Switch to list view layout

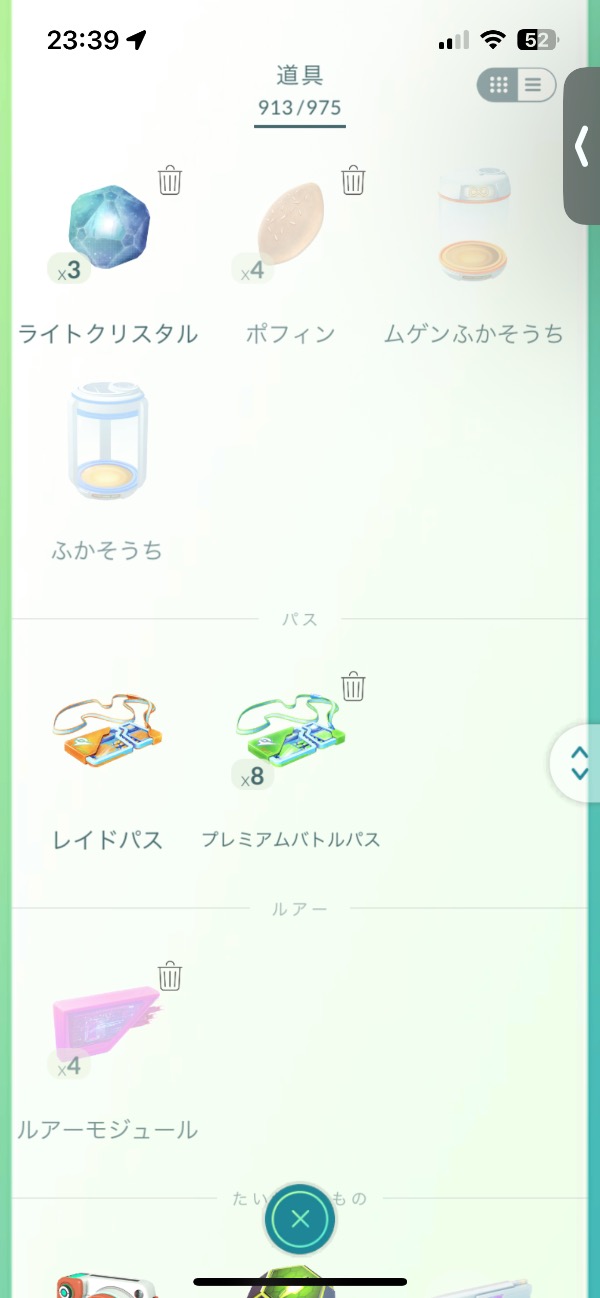pos(534,85)
